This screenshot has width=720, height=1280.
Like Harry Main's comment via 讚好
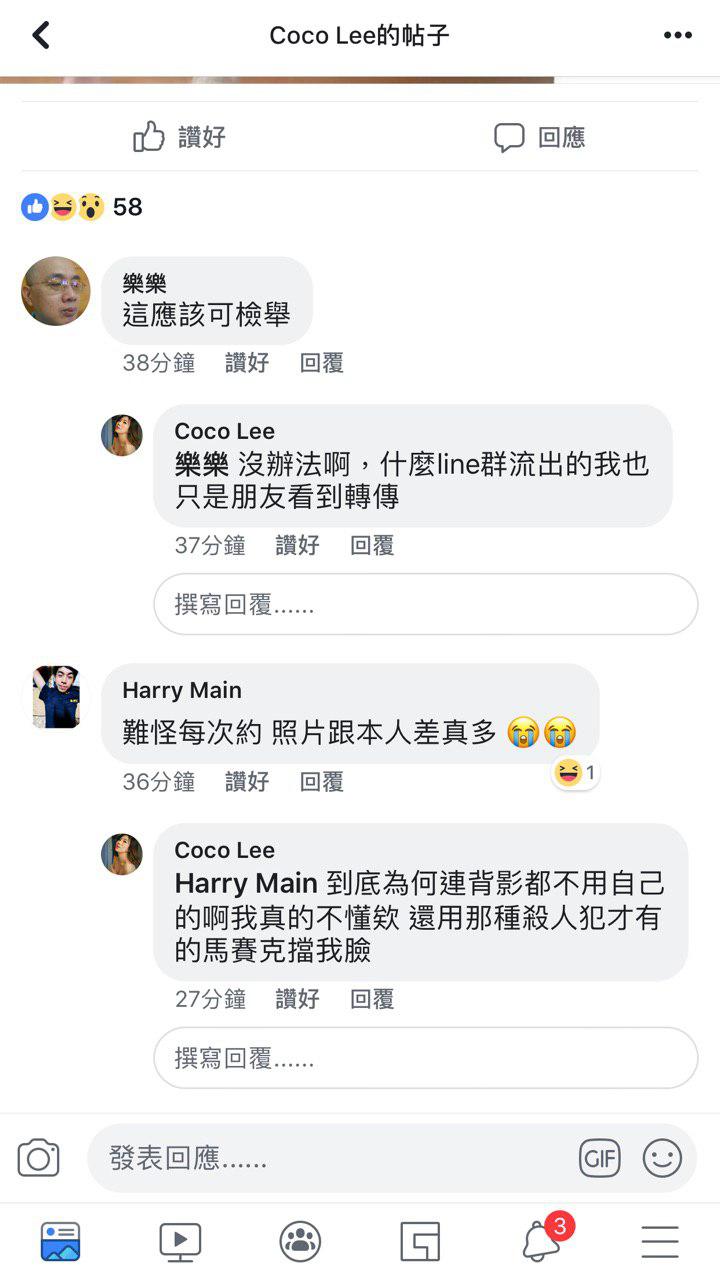tap(246, 782)
